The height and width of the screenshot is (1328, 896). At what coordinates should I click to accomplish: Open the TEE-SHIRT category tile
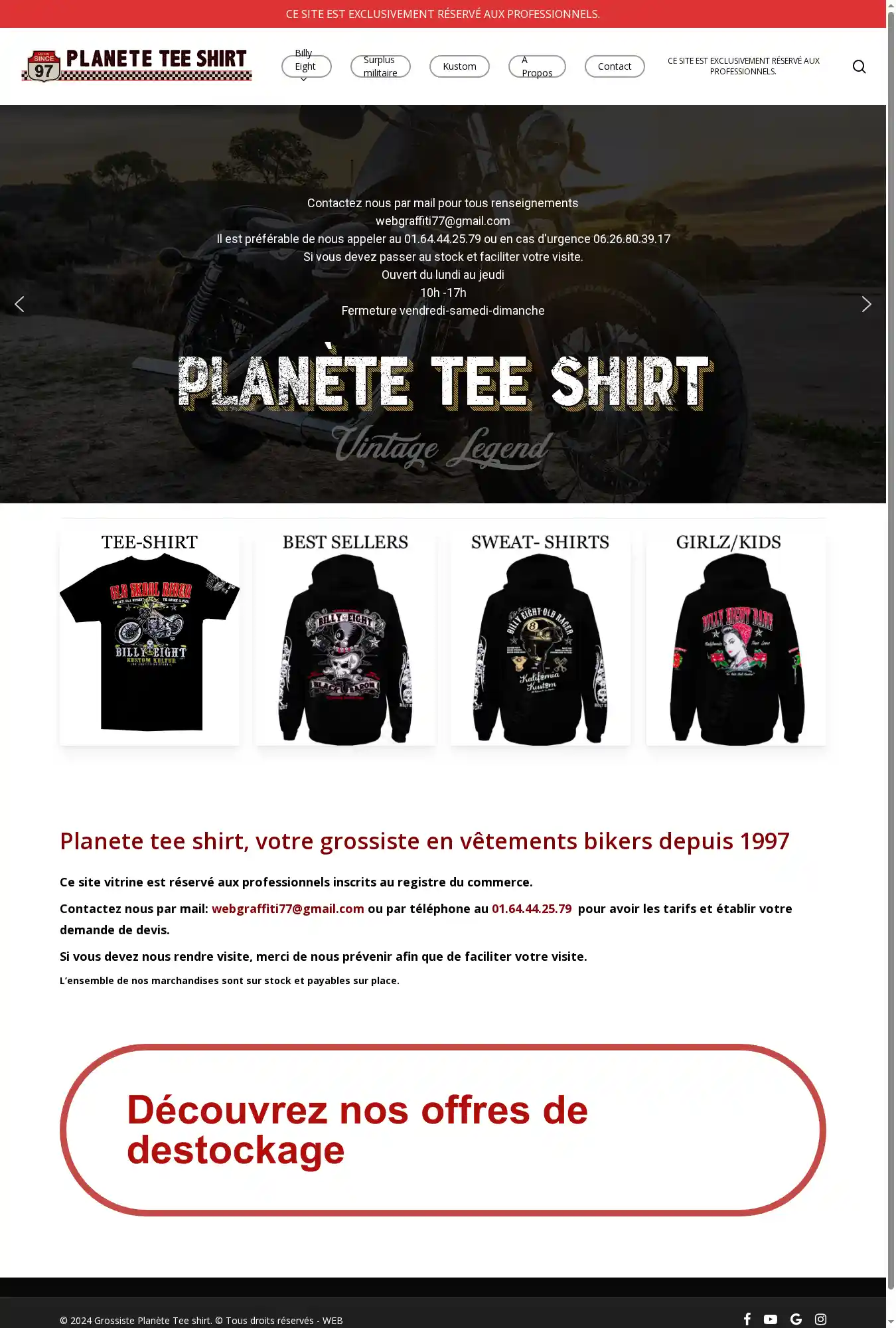(149, 636)
